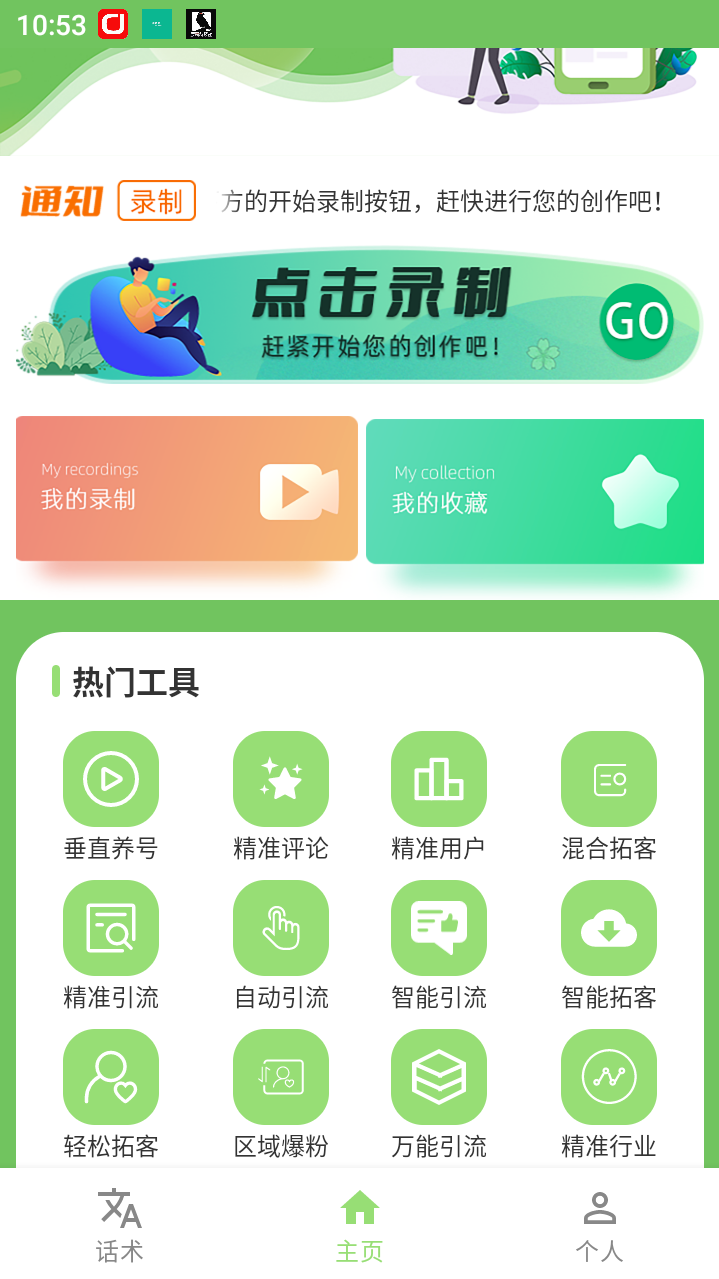Open the 我的录制 card

coord(187,489)
